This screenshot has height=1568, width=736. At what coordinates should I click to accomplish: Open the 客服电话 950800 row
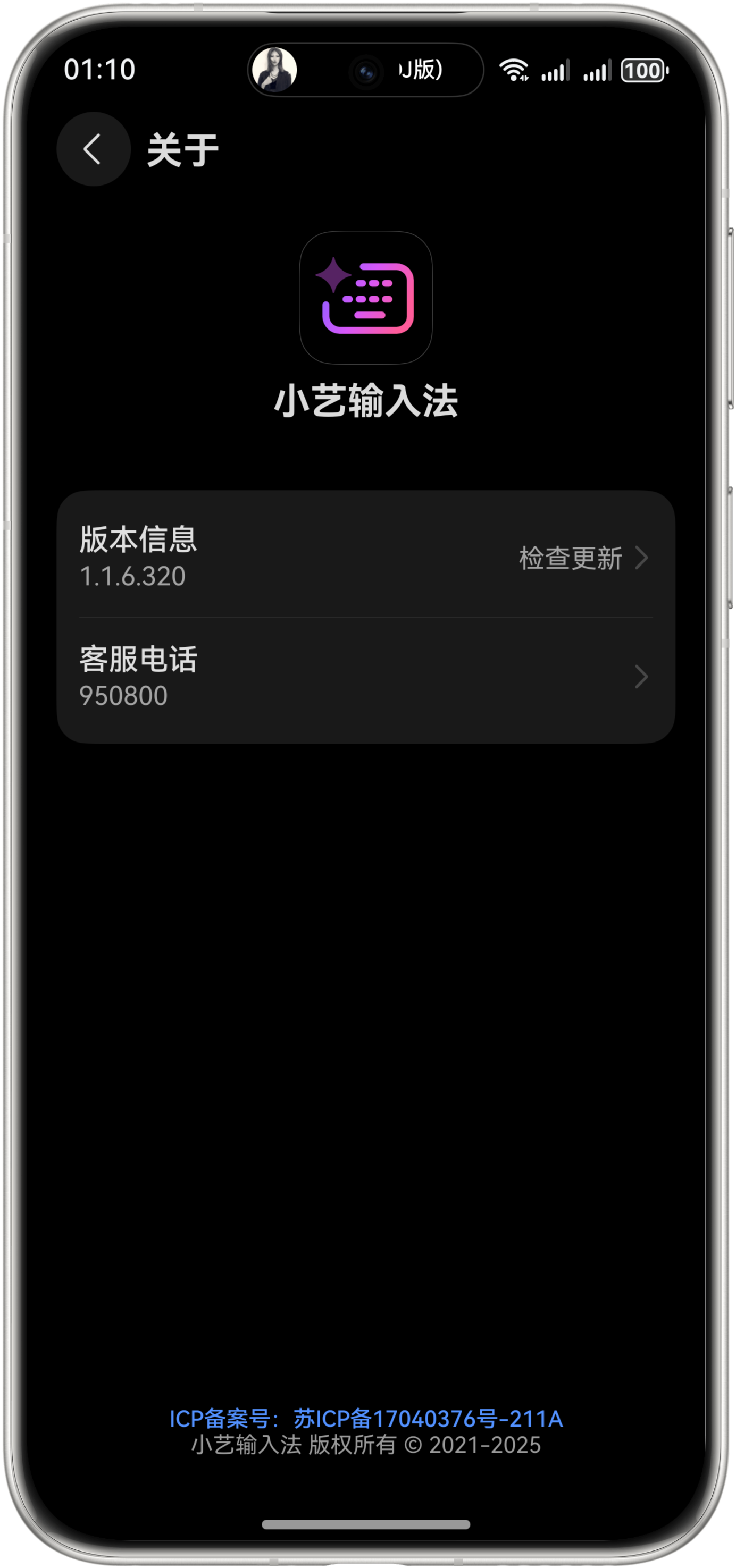click(x=365, y=678)
